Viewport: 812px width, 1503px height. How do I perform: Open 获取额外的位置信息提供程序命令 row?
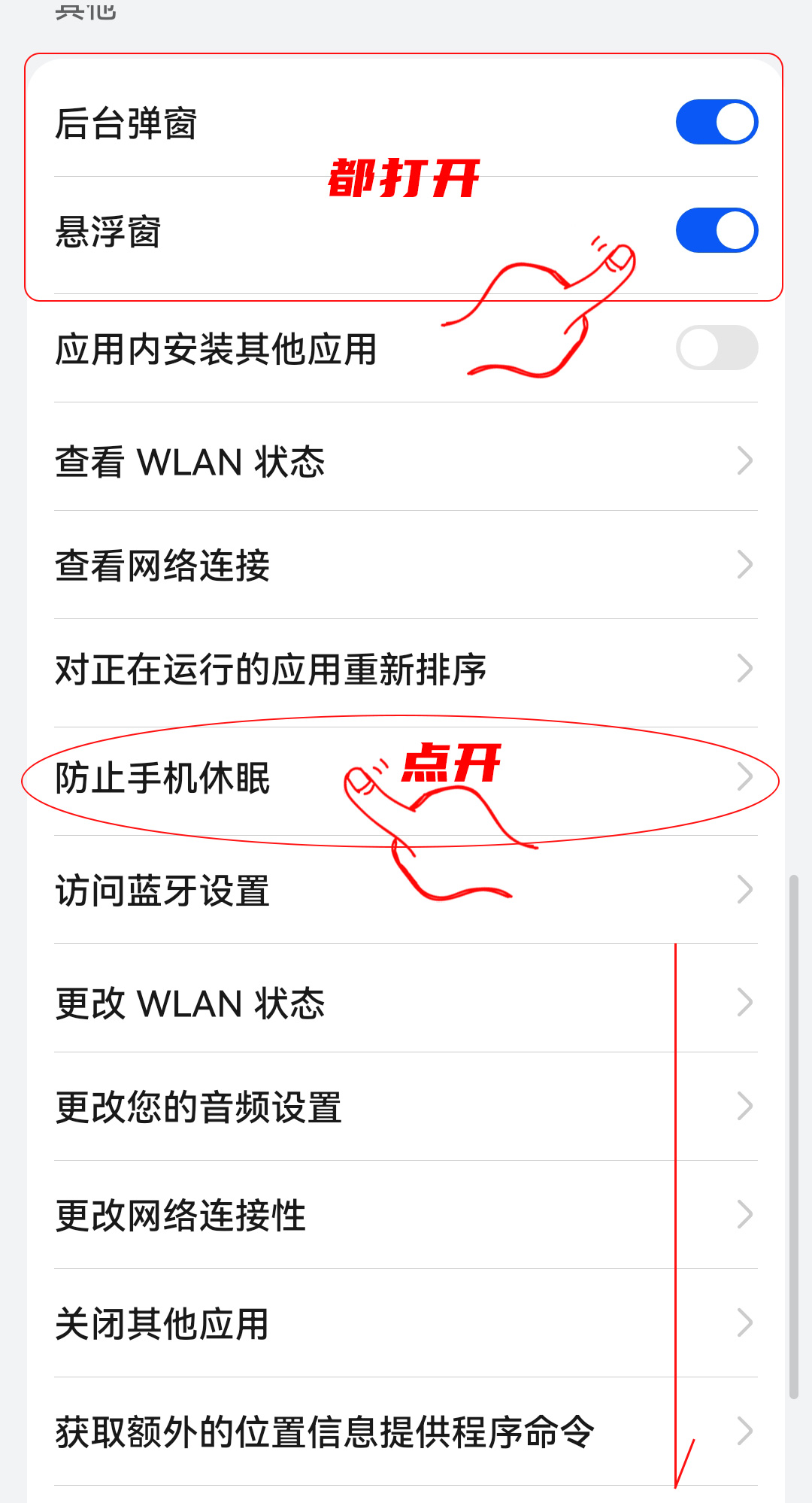click(x=406, y=1432)
